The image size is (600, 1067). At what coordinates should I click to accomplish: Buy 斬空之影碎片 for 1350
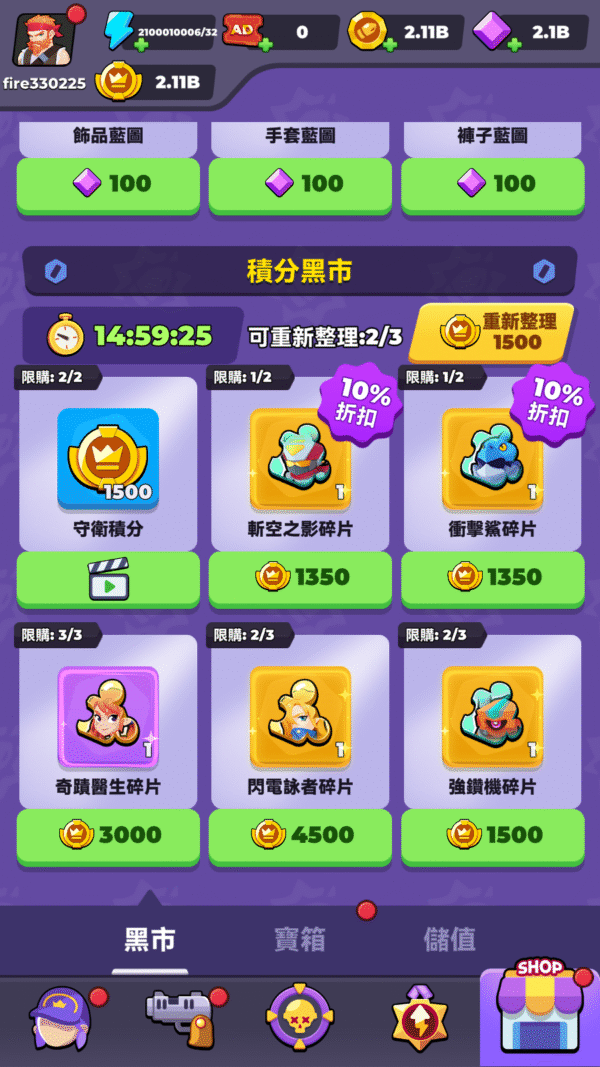[x=300, y=577]
